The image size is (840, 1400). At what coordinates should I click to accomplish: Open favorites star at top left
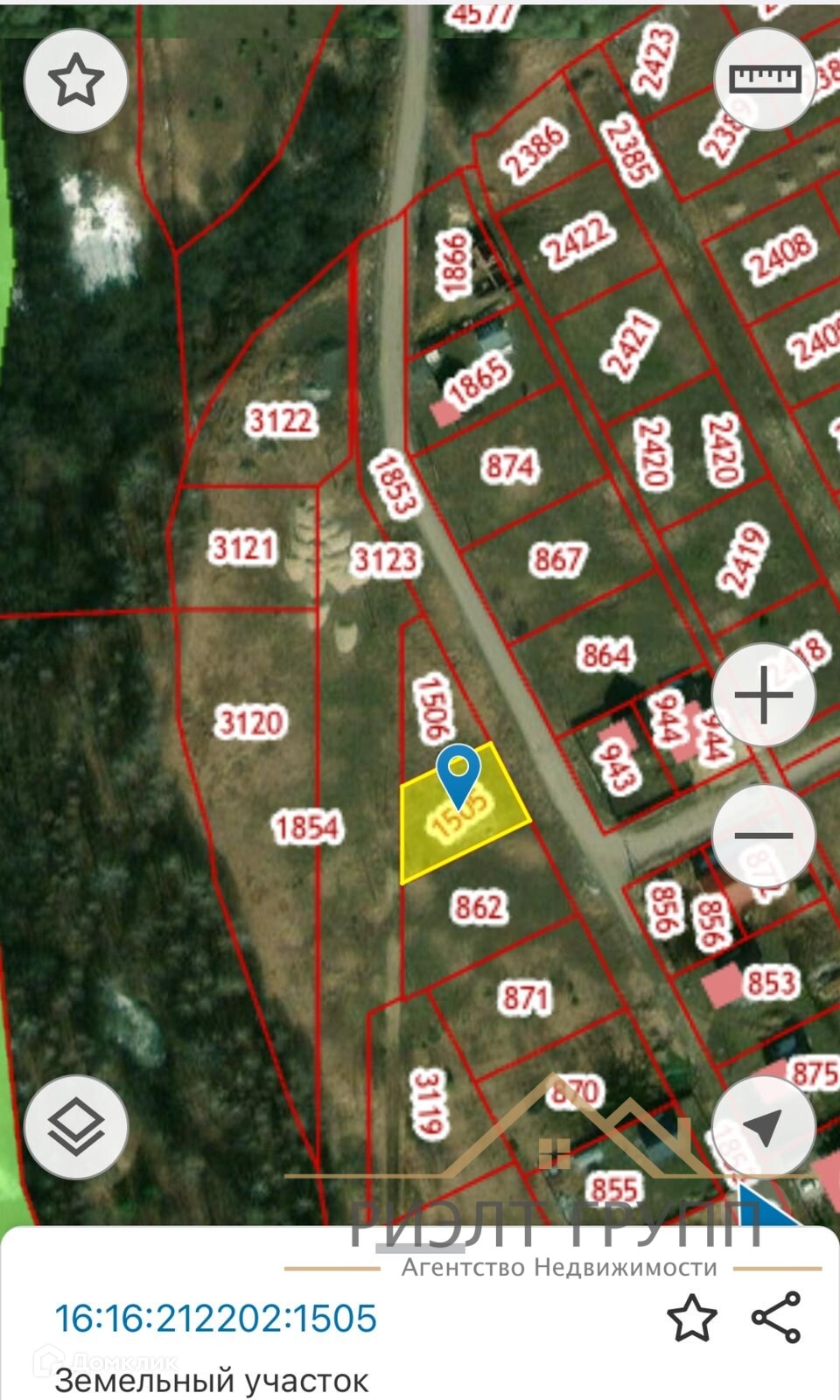tap(76, 80)
